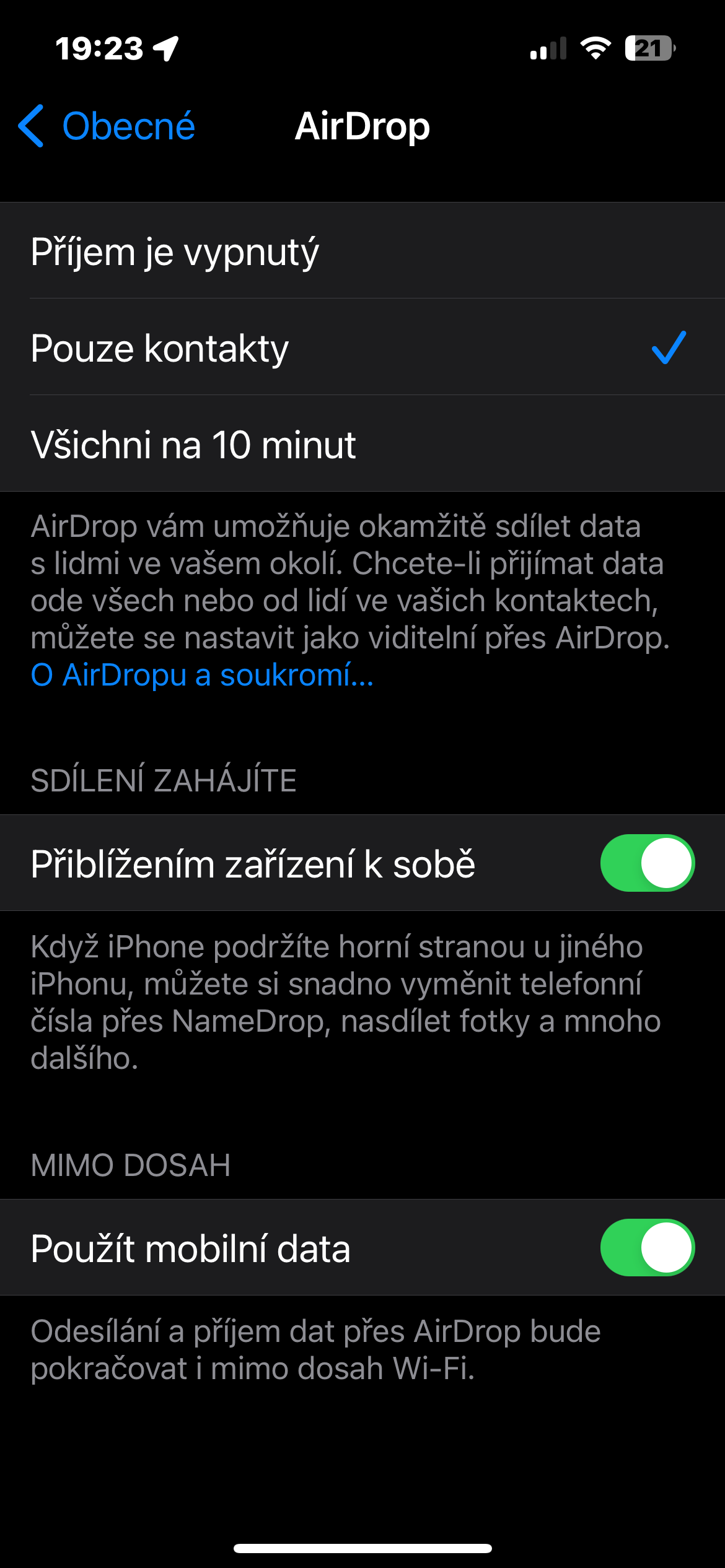
Task: Select Všichni na 10 minut
Action: point(193,444)
